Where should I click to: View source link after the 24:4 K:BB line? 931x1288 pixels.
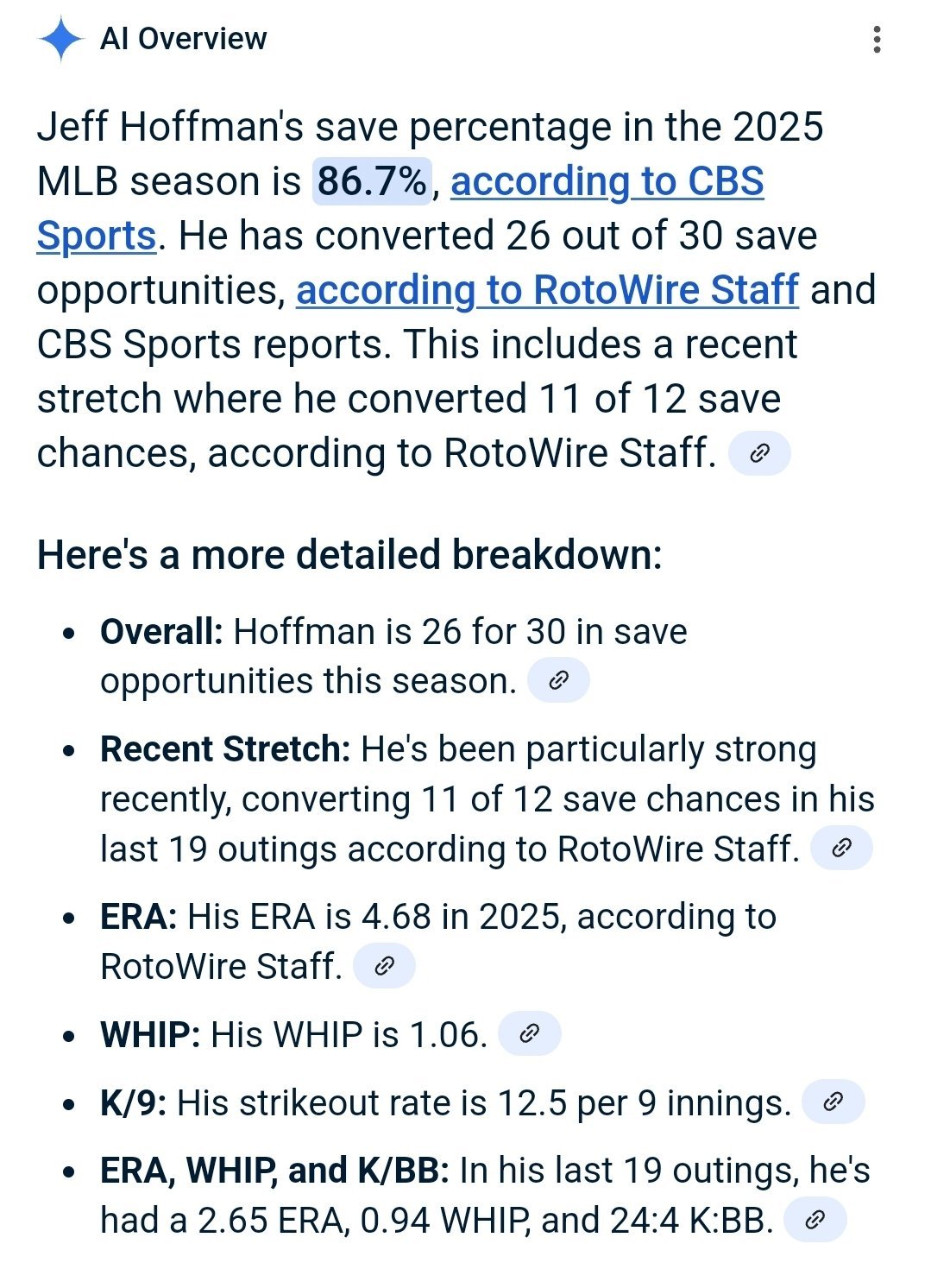tap(815, 1220)
